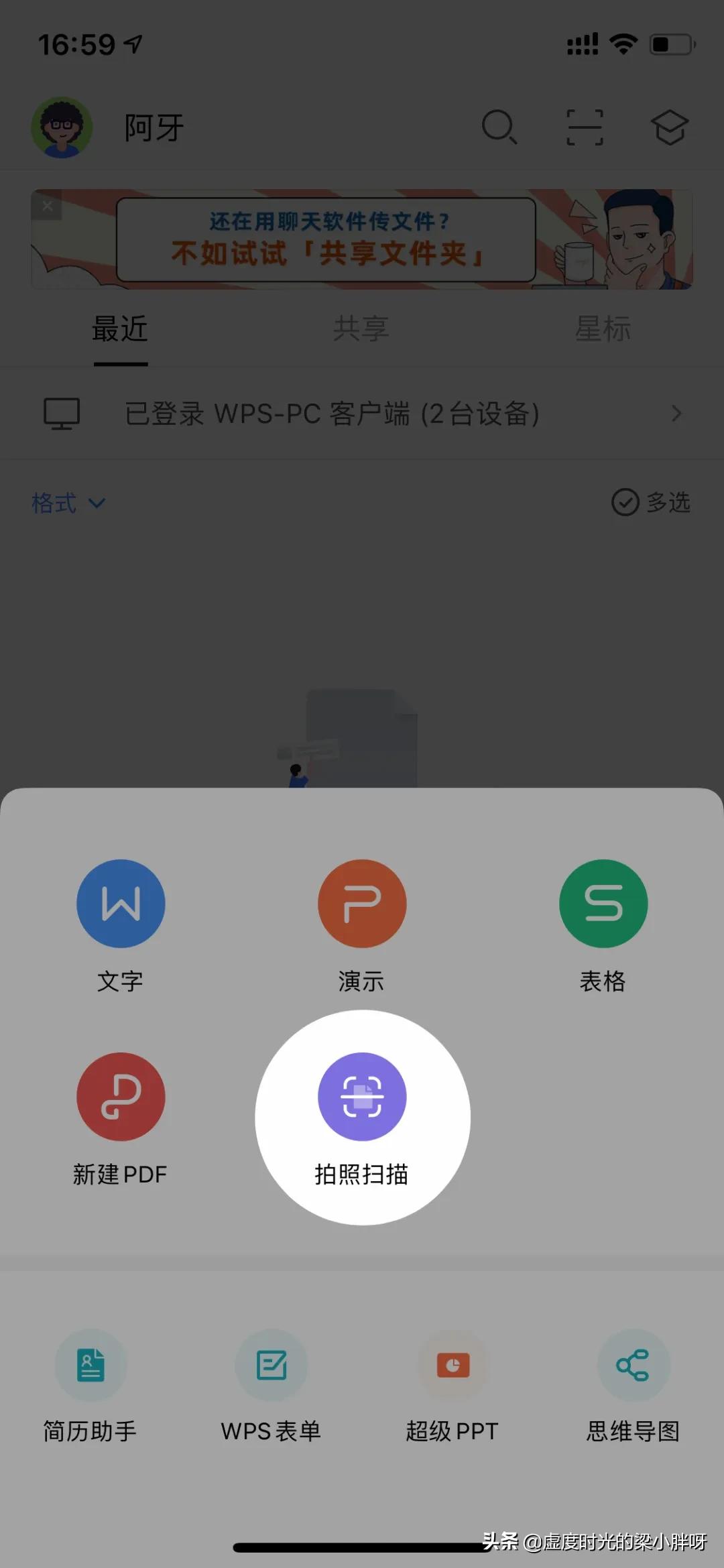Expand the WPS-PC 客户端 devices row
The image size is (724, 1568).
(x=362, y=414)
